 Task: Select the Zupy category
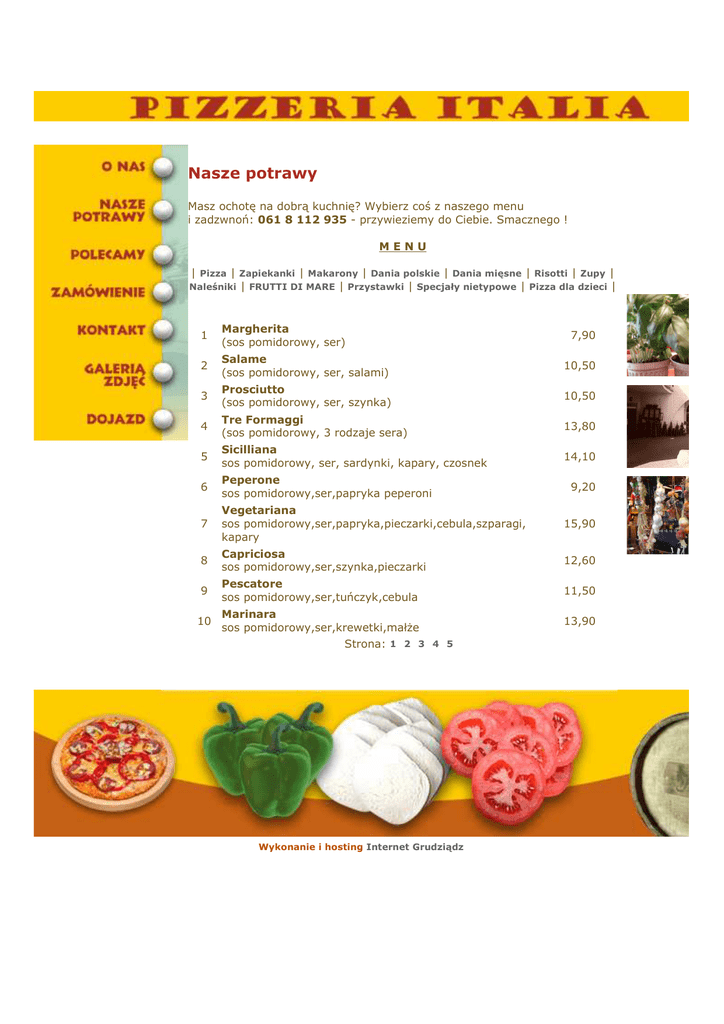point(592,273)
